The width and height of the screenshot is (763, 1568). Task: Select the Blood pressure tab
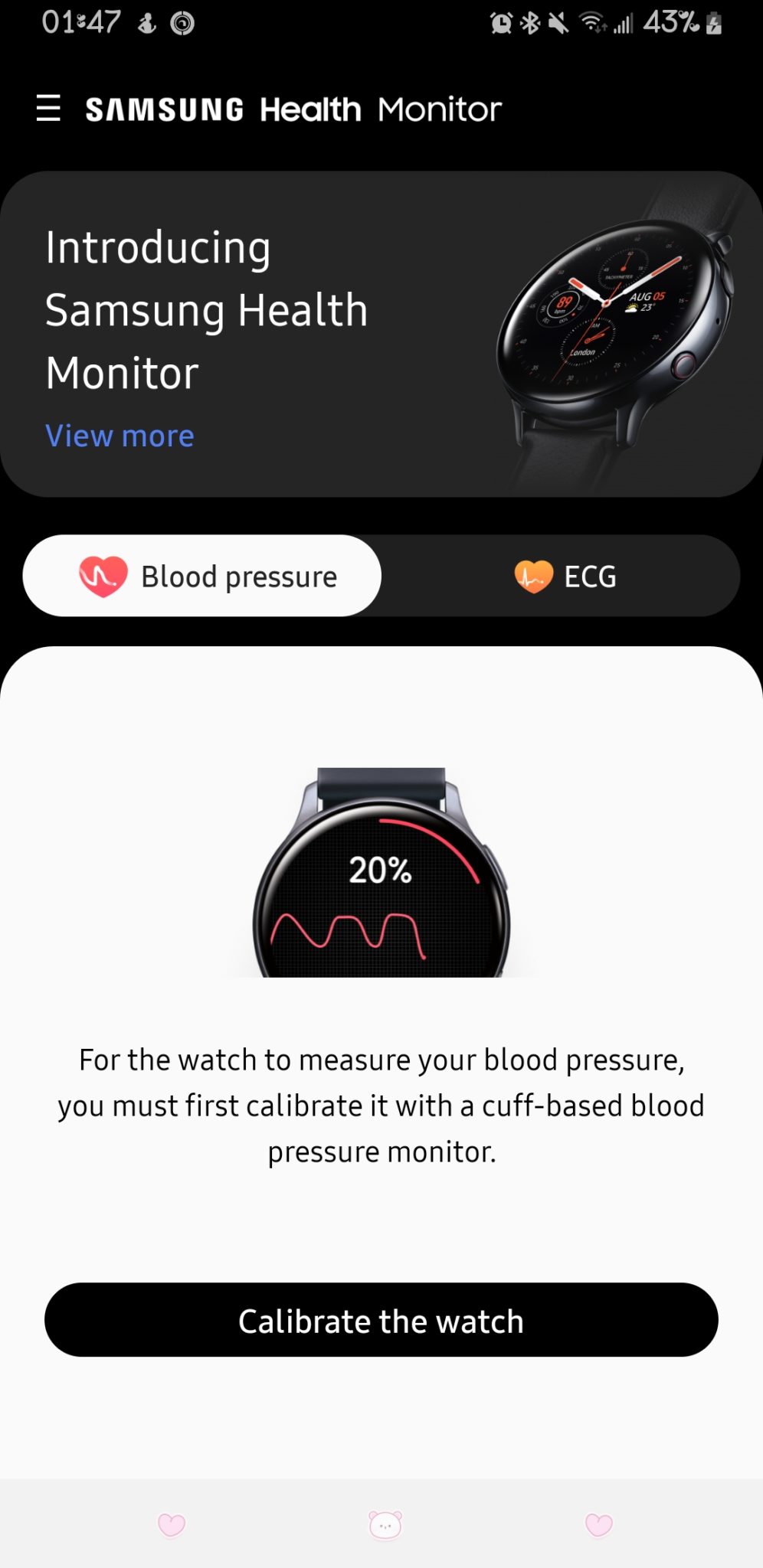[x=203, y=575]
